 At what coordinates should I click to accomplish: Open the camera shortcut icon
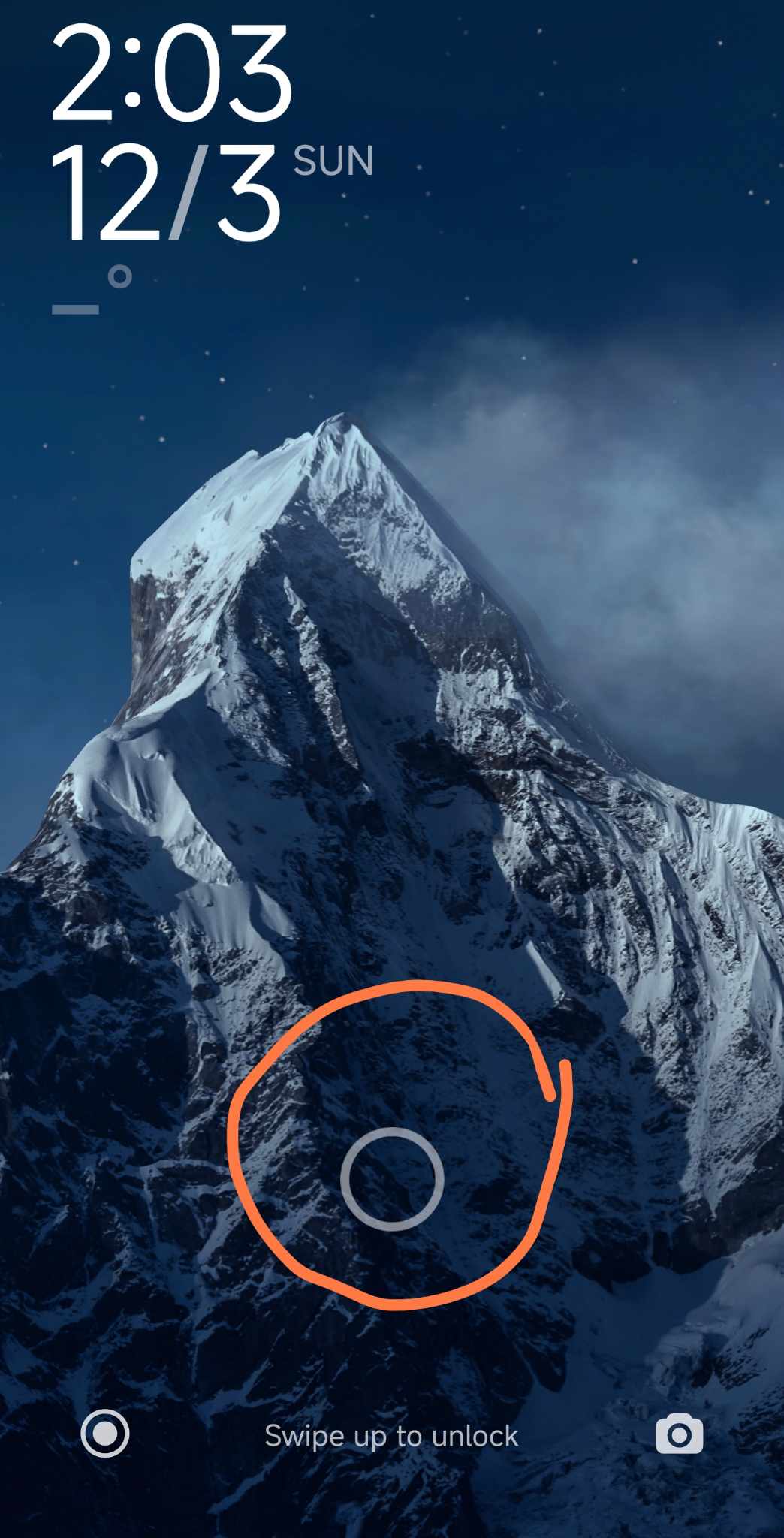coord(680,1434)
